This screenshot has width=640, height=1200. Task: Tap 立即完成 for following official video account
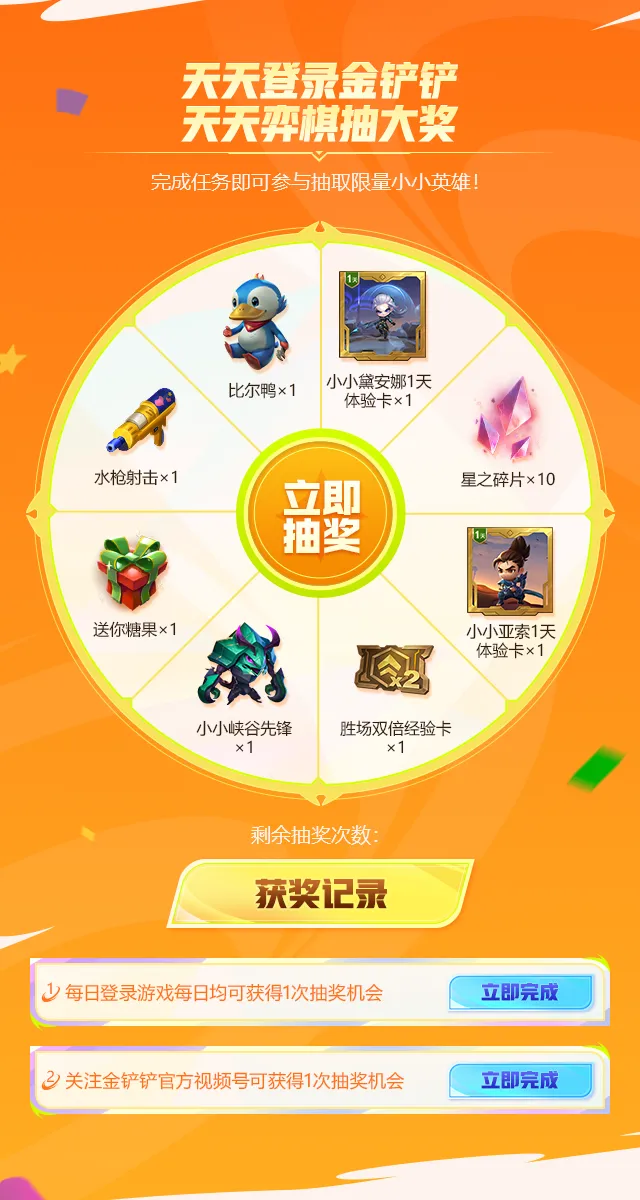point(520,1080)
